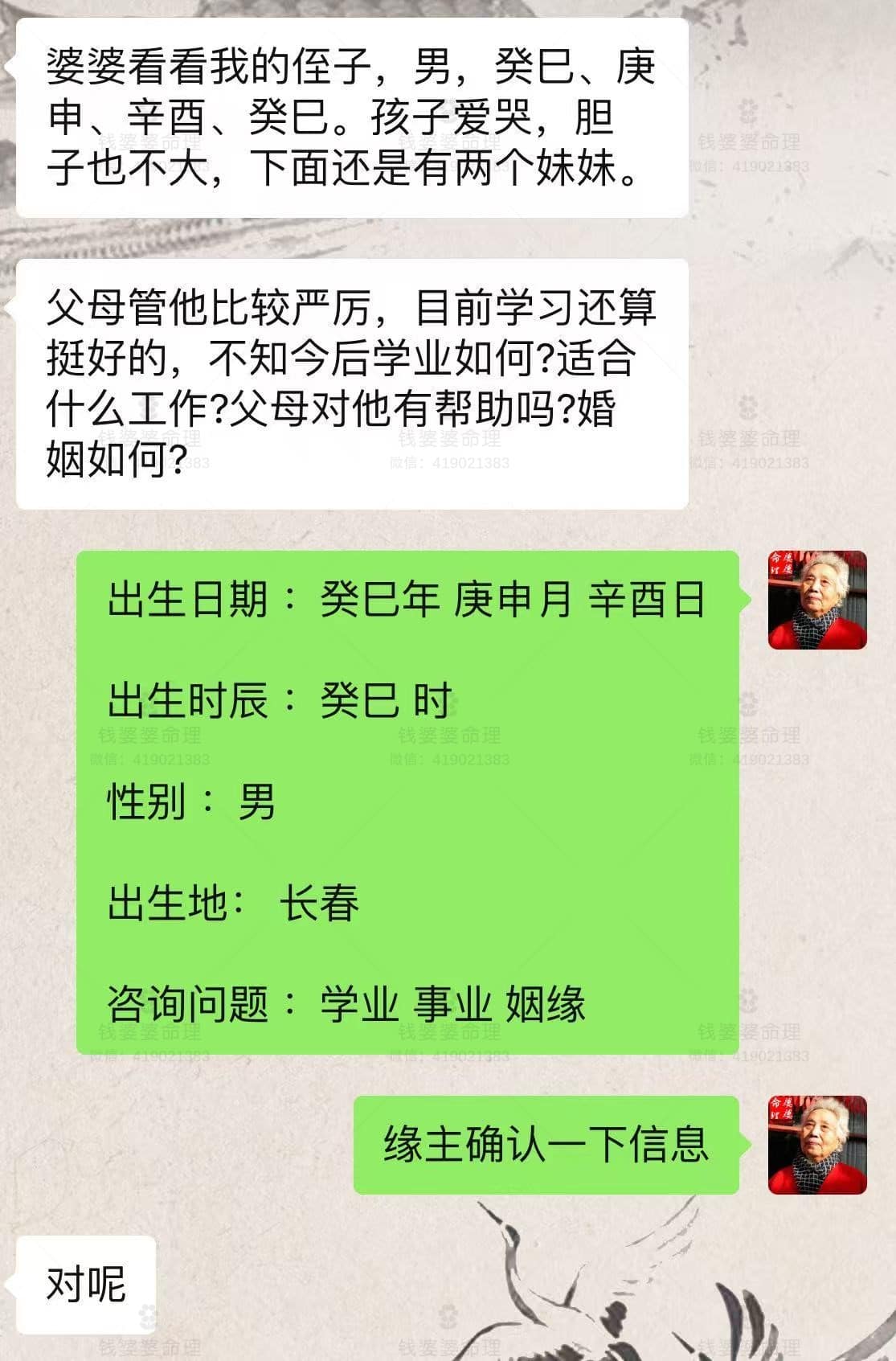This screenshot has width=896, height=1361.
Task: Tap the line reading 出生时辰：癸巳 时
Action: coord(281,698)
